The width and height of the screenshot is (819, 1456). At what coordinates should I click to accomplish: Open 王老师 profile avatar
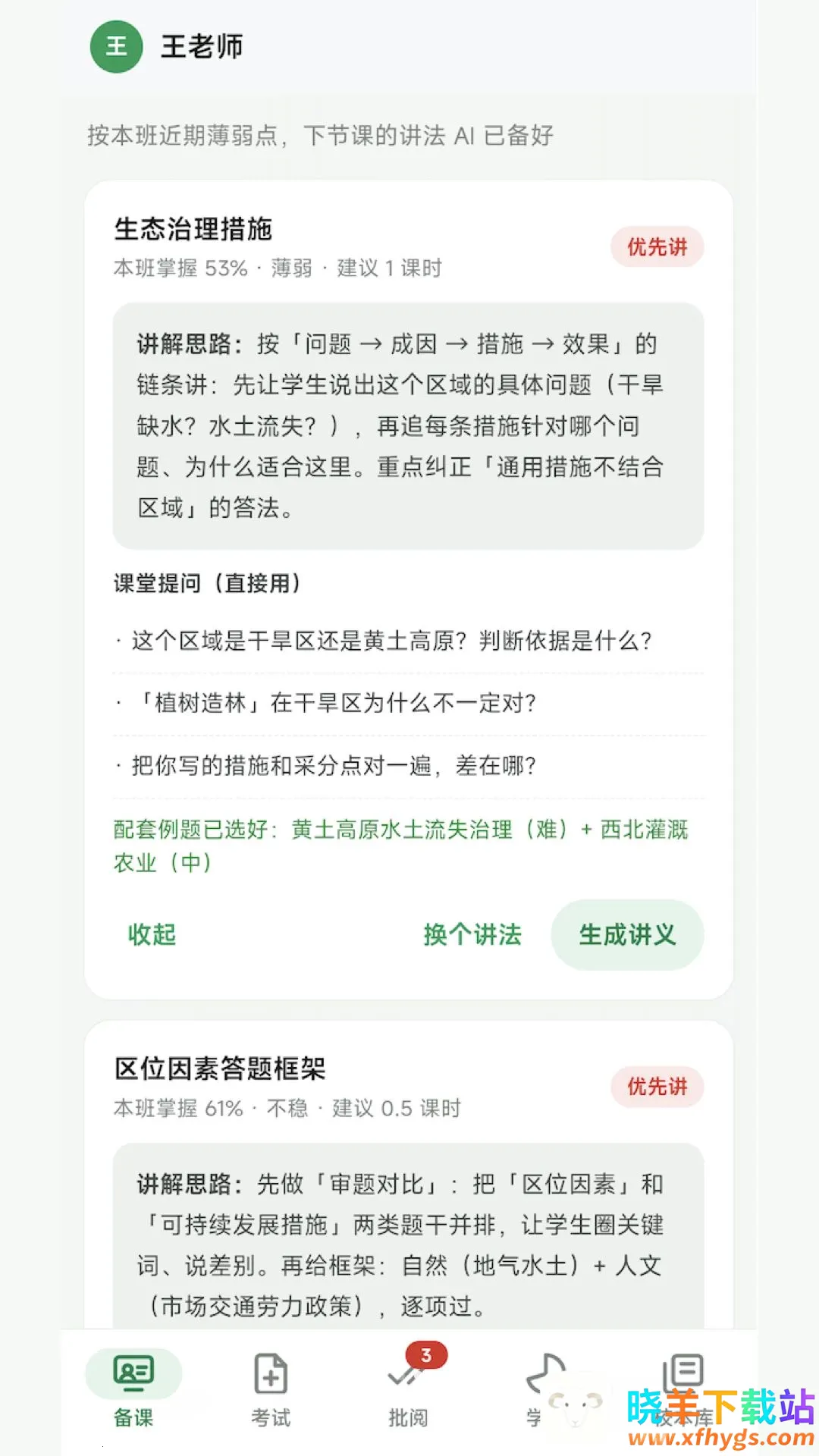coord(116,47)
